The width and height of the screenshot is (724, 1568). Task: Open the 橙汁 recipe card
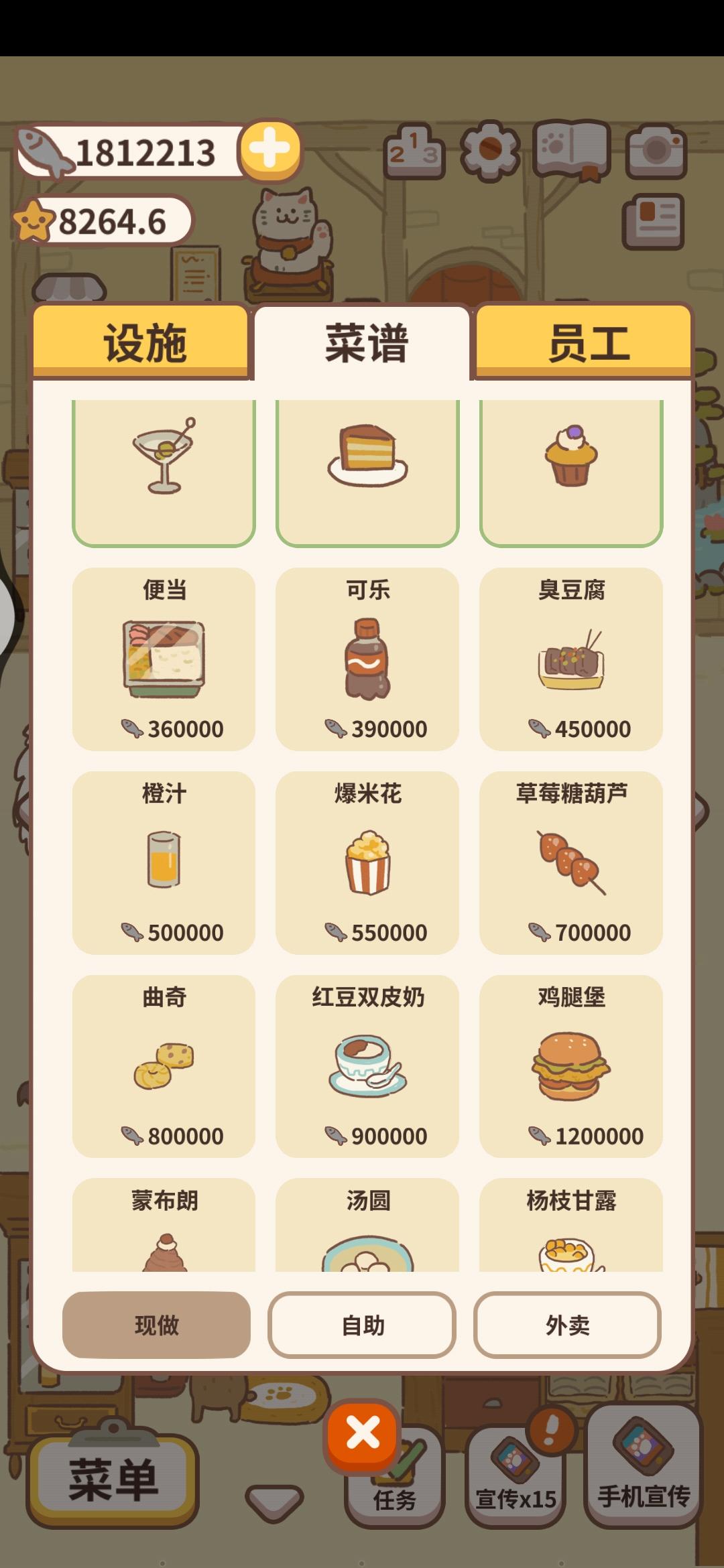point(164,863)
